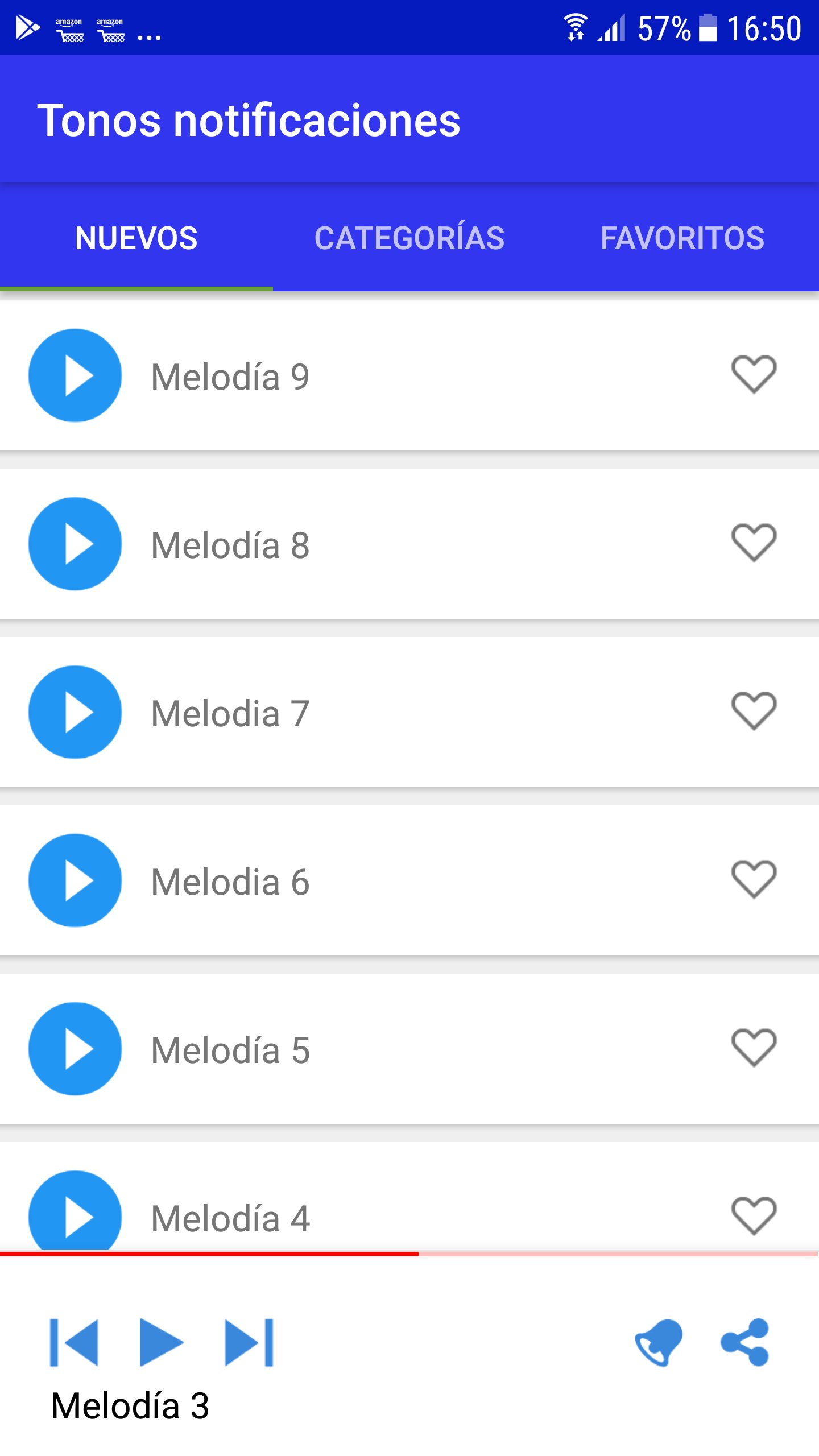Play Melodia 6
This screenshot has width=819, height=1456.
pos(75,880)
